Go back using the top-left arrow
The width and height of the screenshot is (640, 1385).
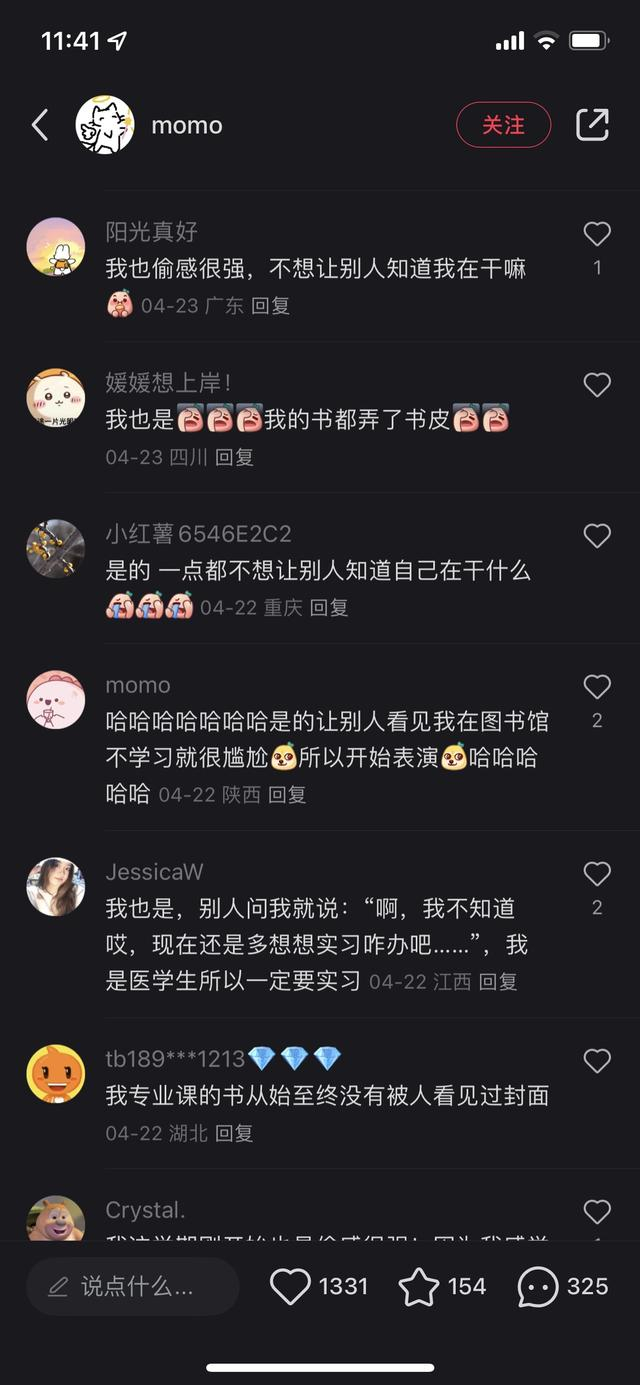[40, 125]
